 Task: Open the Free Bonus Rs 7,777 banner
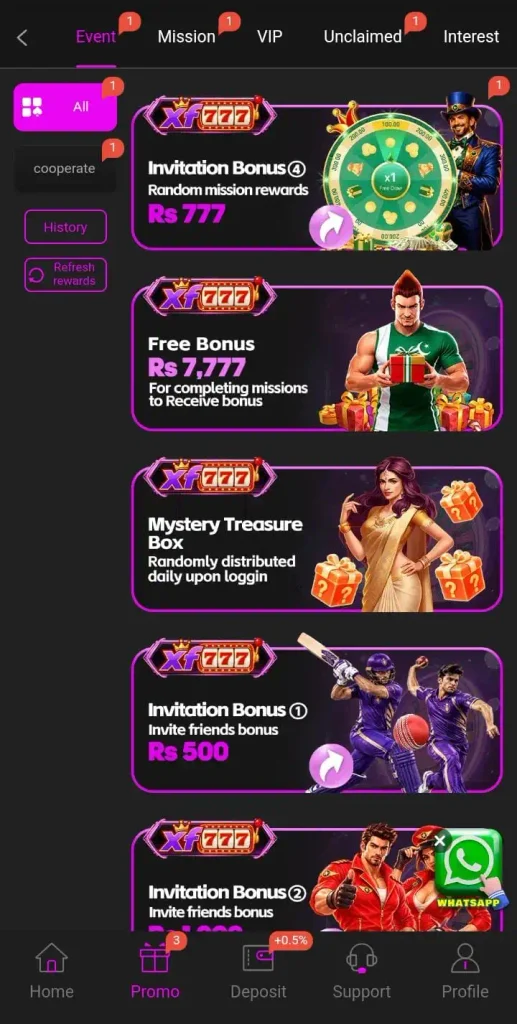click(x=317, y=357)
